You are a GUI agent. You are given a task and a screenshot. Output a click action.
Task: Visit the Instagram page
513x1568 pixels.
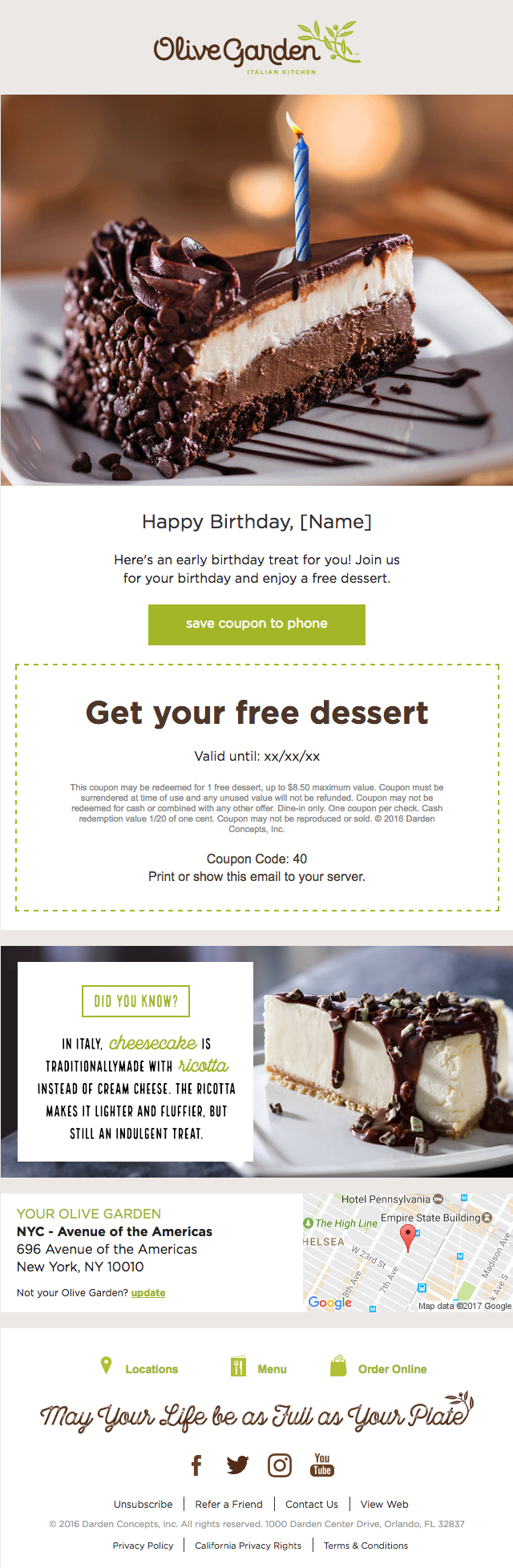tap(279, 1465)
